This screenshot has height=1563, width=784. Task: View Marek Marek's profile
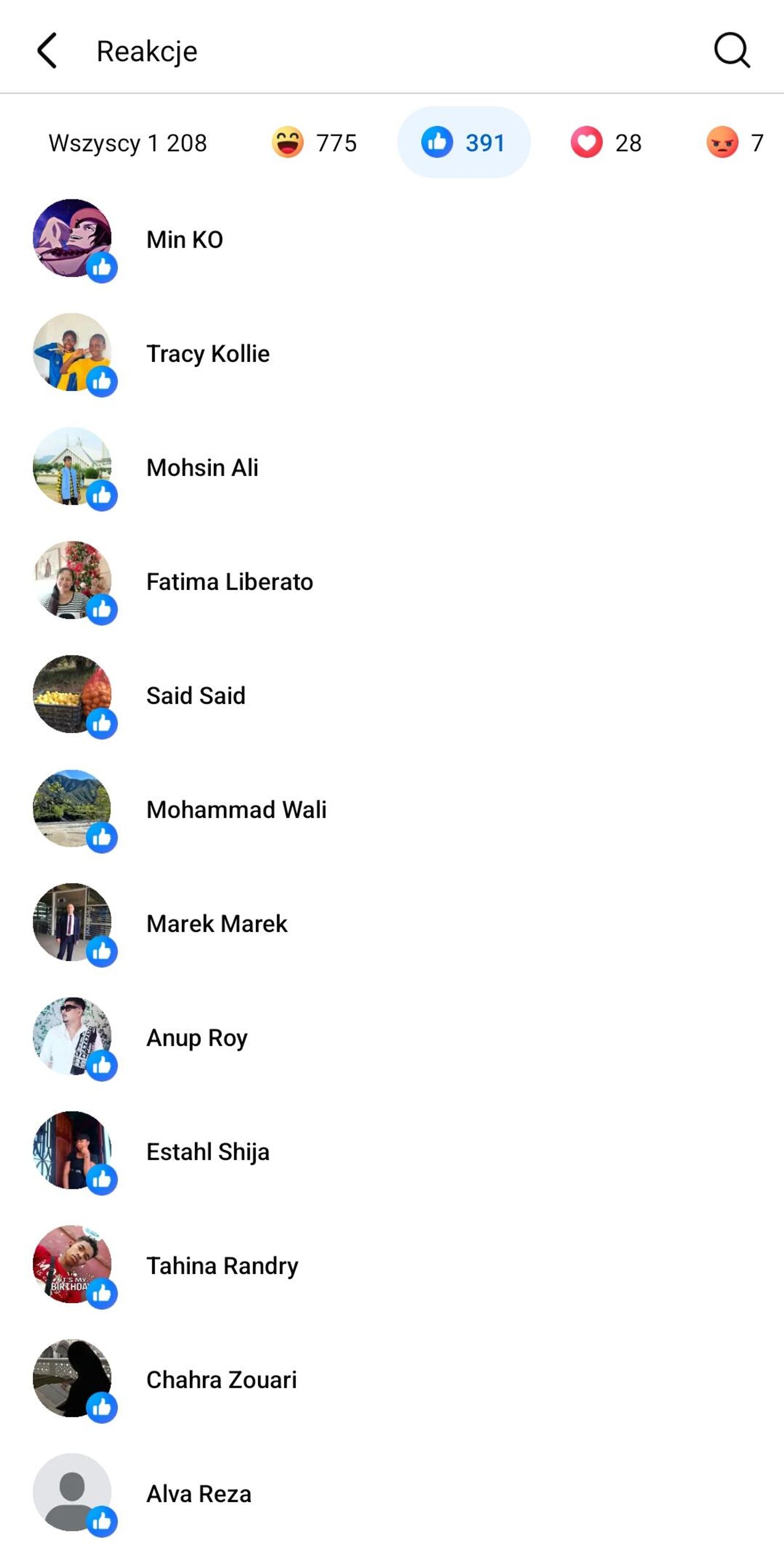pos(217,924)
